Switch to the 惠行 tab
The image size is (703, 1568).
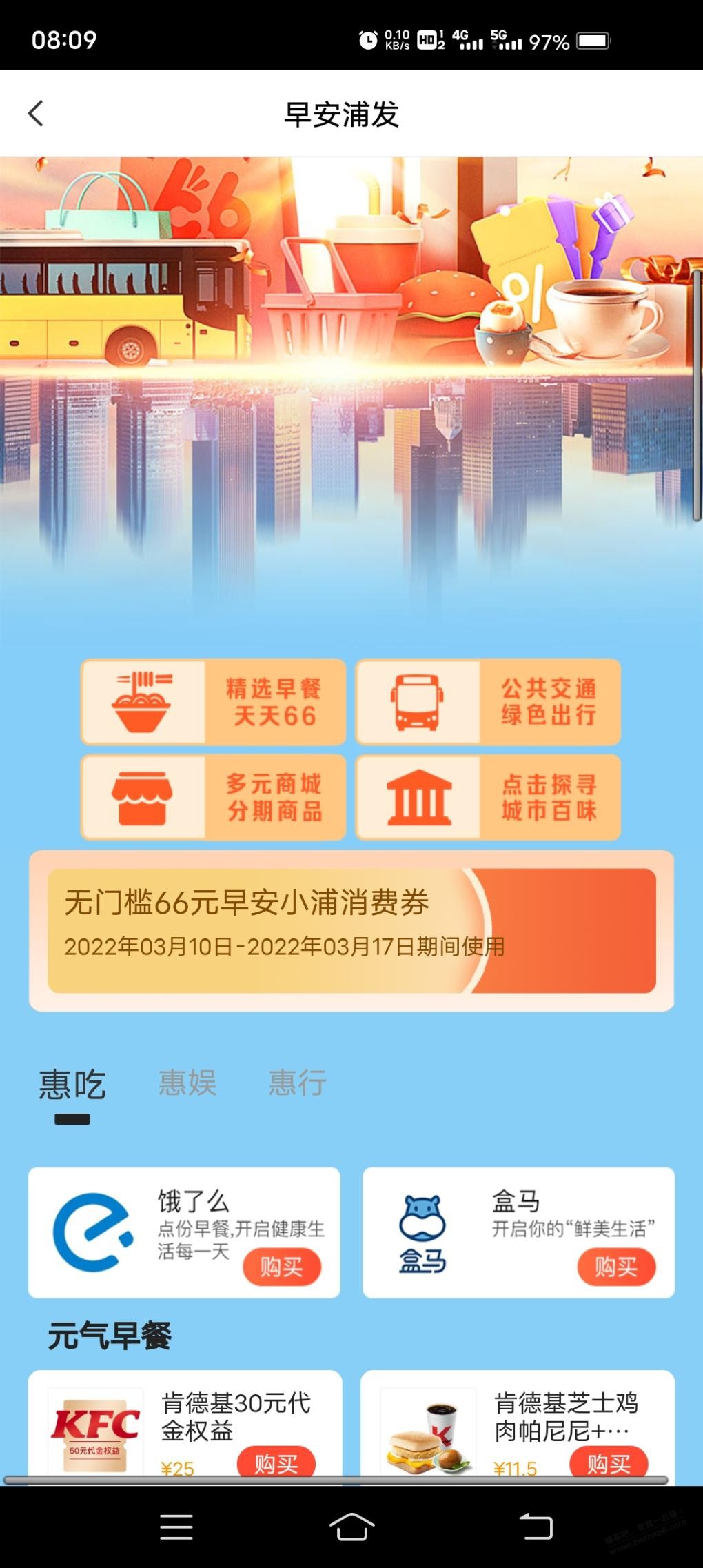(297, 1083)
